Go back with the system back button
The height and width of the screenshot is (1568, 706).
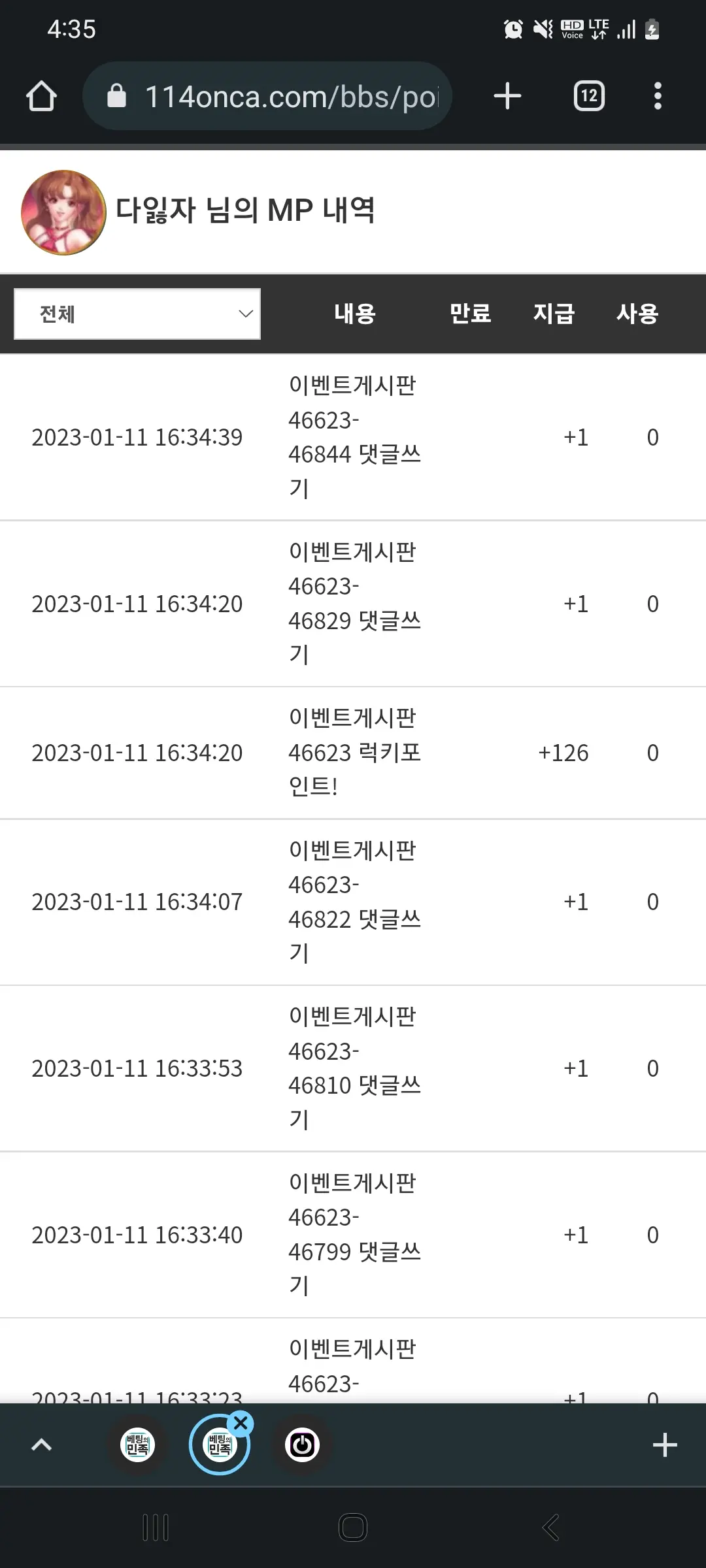click(x=550, y=1527)
